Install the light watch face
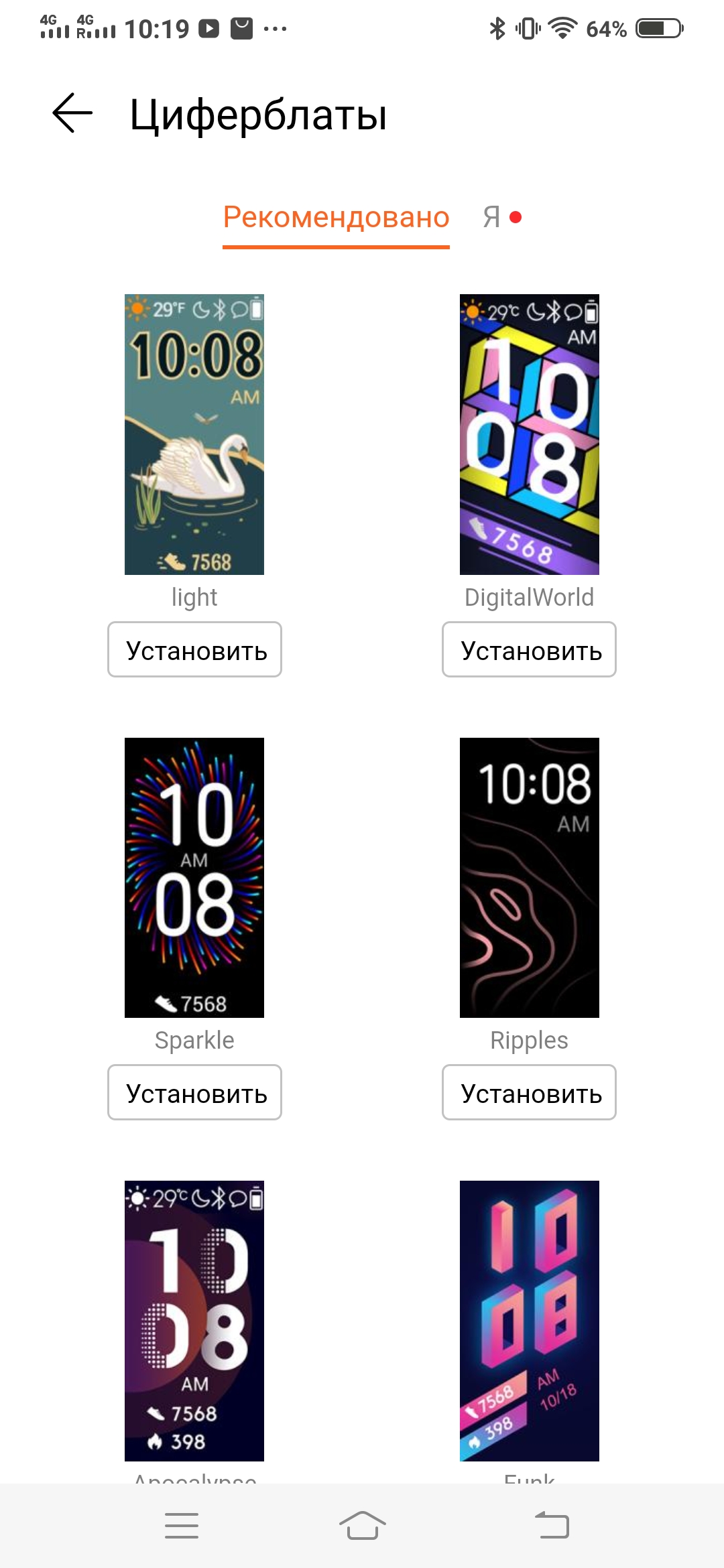This screenshot has width=724, height=1568. point(194,650)
